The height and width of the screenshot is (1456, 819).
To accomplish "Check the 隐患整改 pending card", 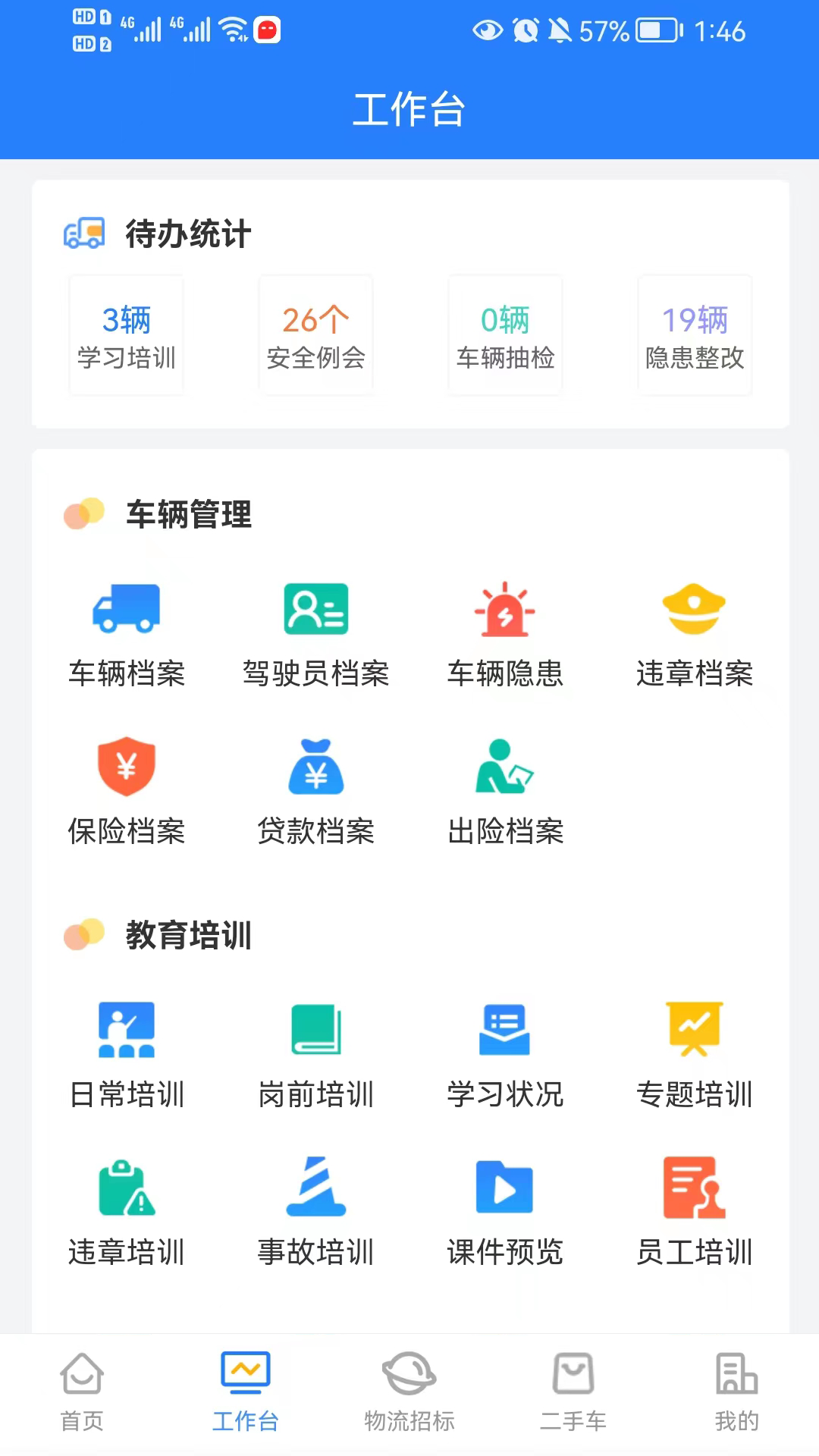I will (695, 336).
